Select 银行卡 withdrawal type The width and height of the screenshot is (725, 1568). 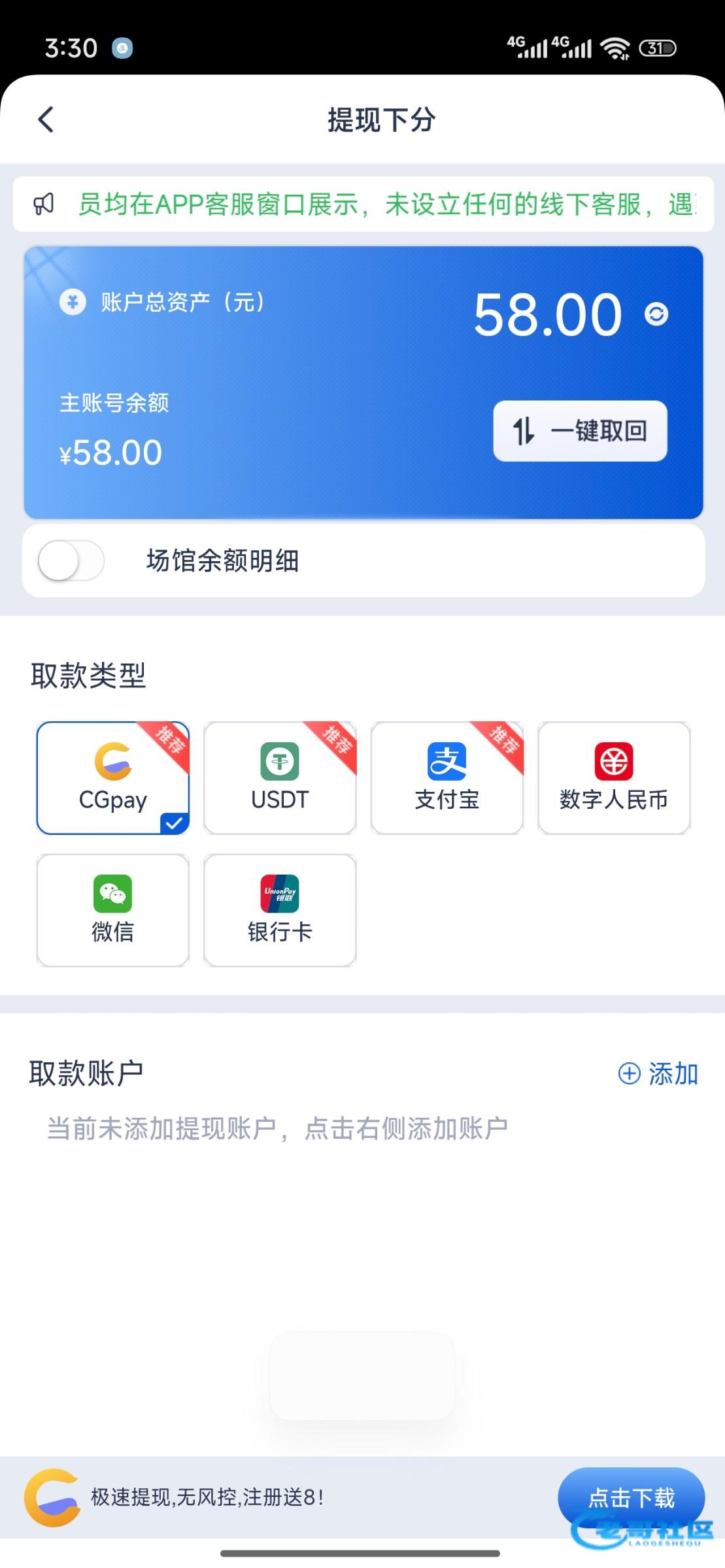click(x=280, y=910)
